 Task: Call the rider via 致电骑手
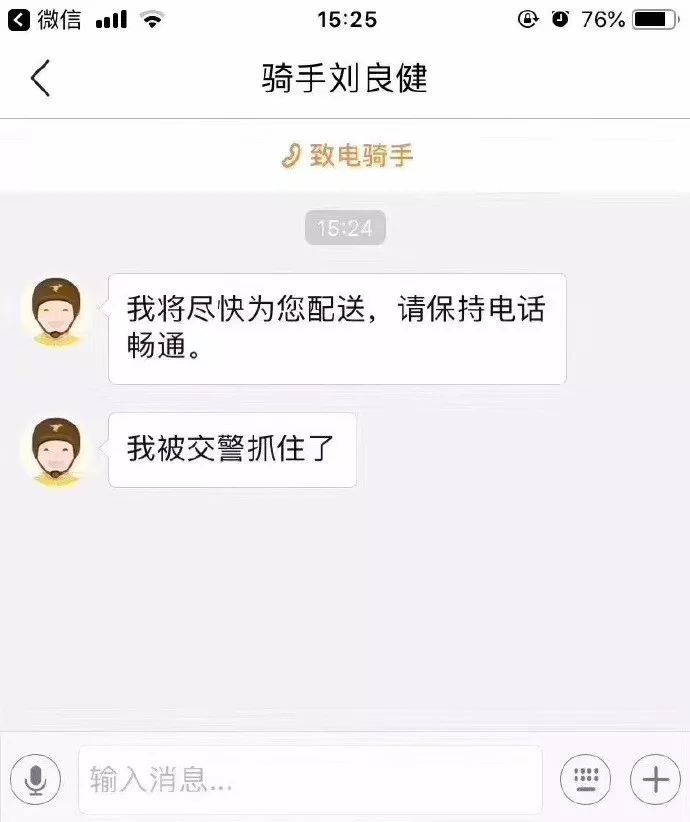(346, 156)
